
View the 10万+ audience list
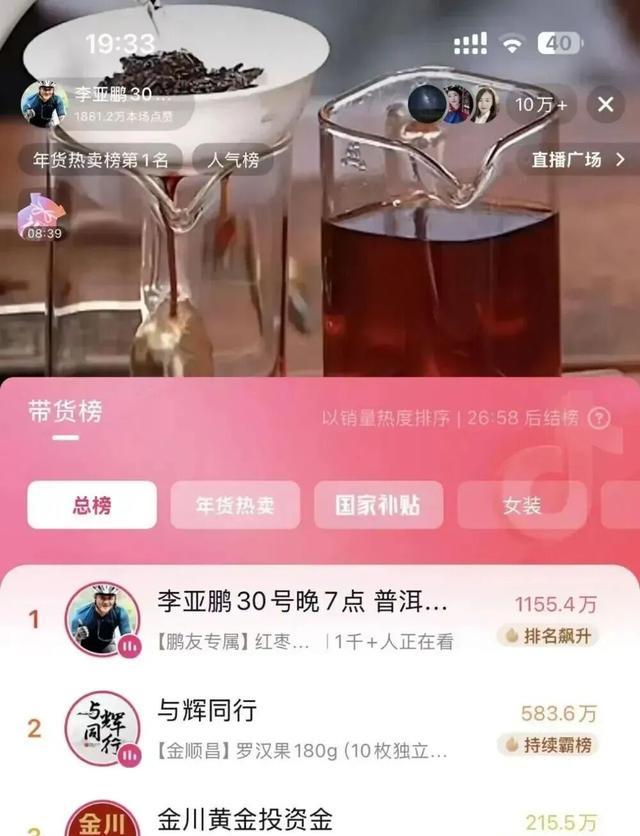tap(541, 104)
